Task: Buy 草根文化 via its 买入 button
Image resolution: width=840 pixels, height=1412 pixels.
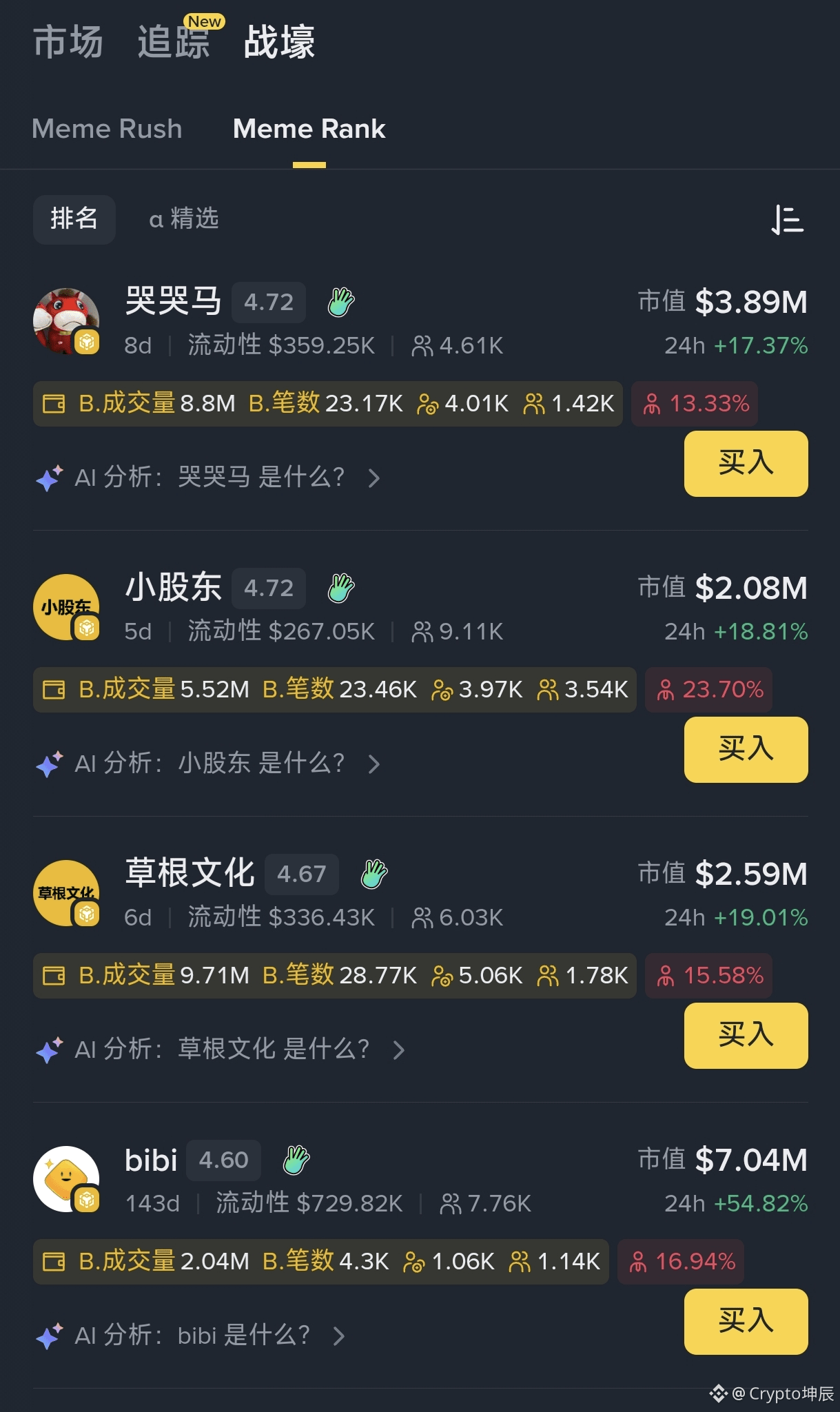Action: [x=746, y=1035]
